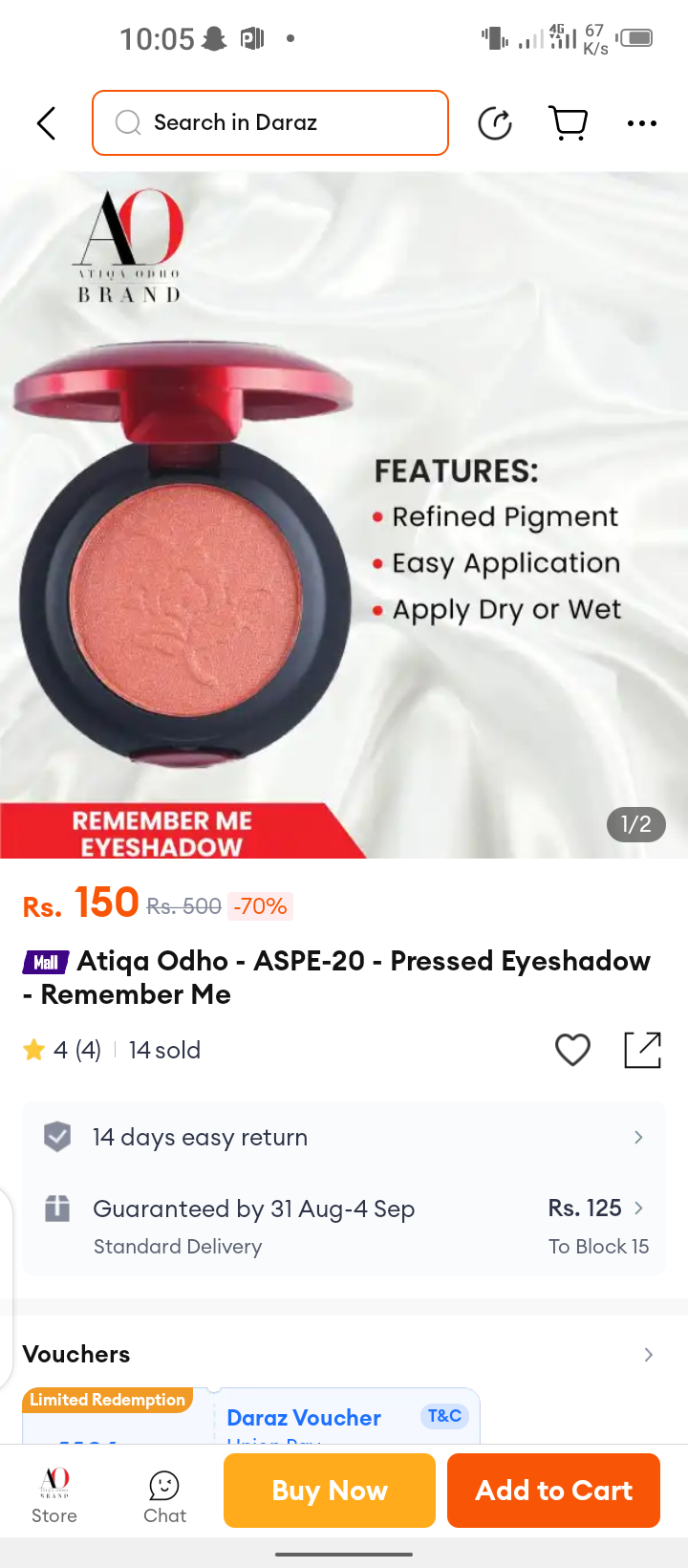
Task: Open the shopping cart icon
Action: [x=569, y=122]
